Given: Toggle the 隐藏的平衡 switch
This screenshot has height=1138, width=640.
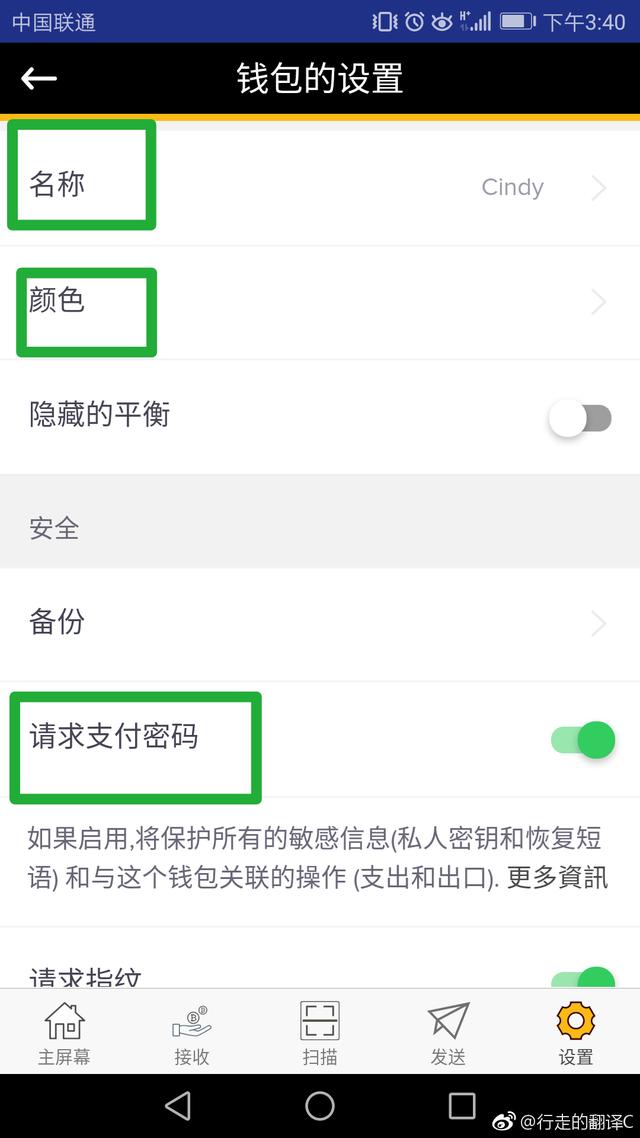Looking at the screenshot, I should coord(581,418).
